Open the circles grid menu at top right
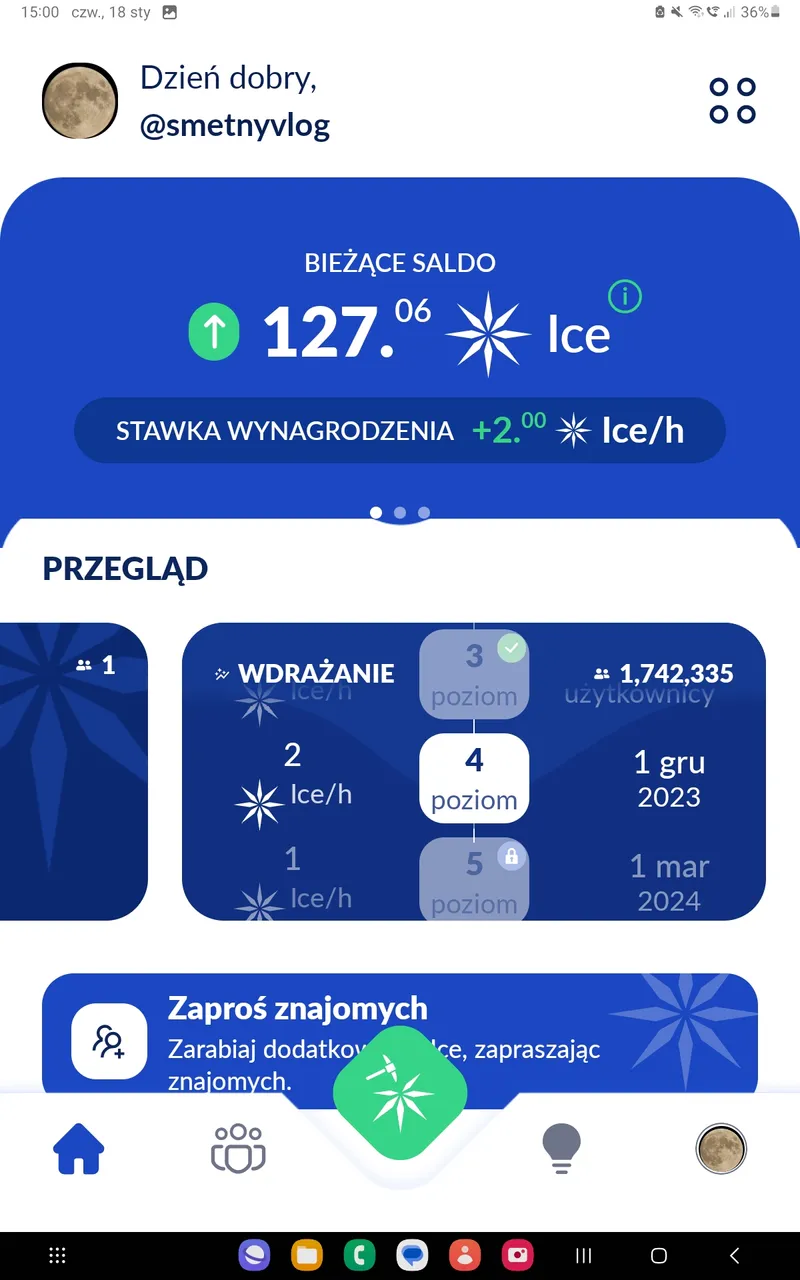 (x=733, y=100)
